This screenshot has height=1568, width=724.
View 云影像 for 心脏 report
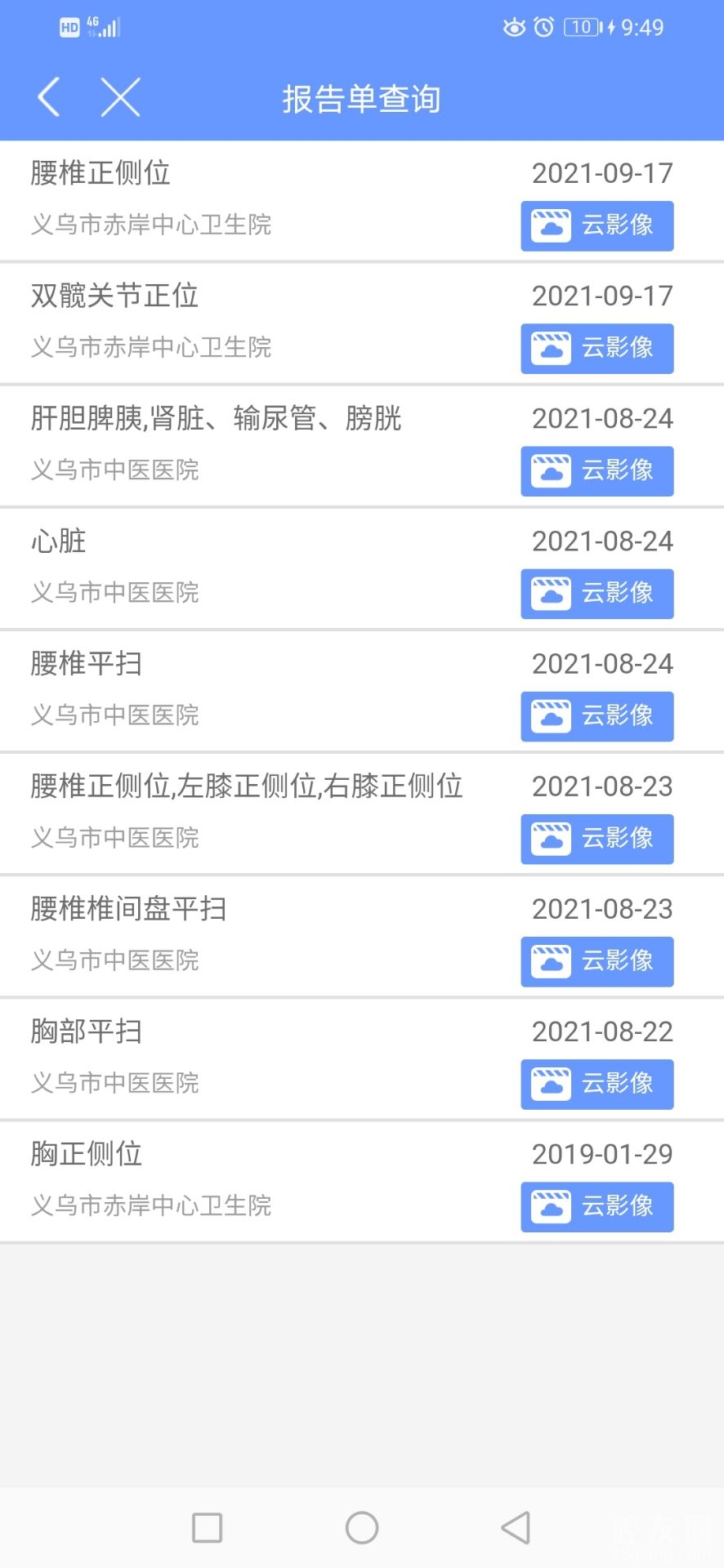point(597,593)
